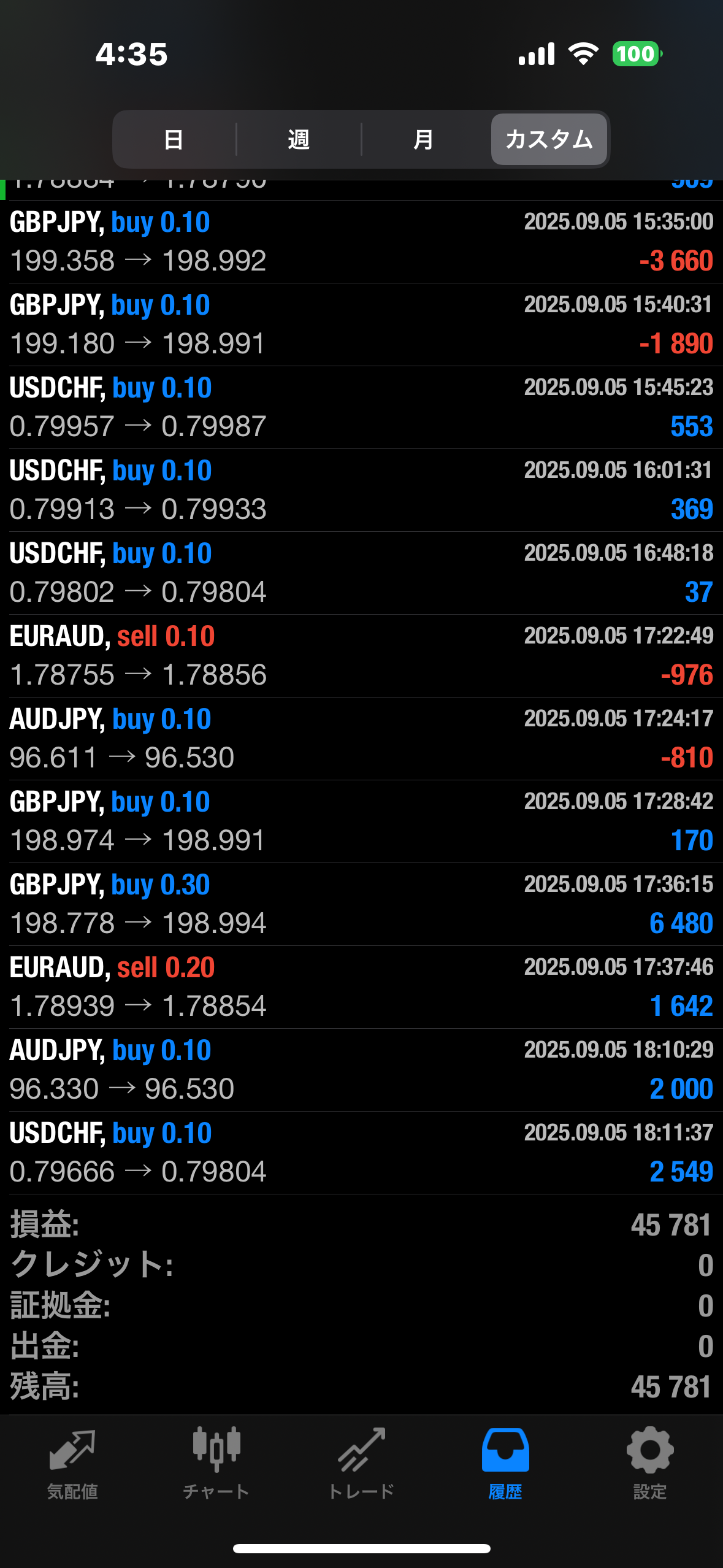723x1568 pixels.
Task: Expand the GBPJPY trade closed at 15:35:00
Action: (x=361, y=242)
